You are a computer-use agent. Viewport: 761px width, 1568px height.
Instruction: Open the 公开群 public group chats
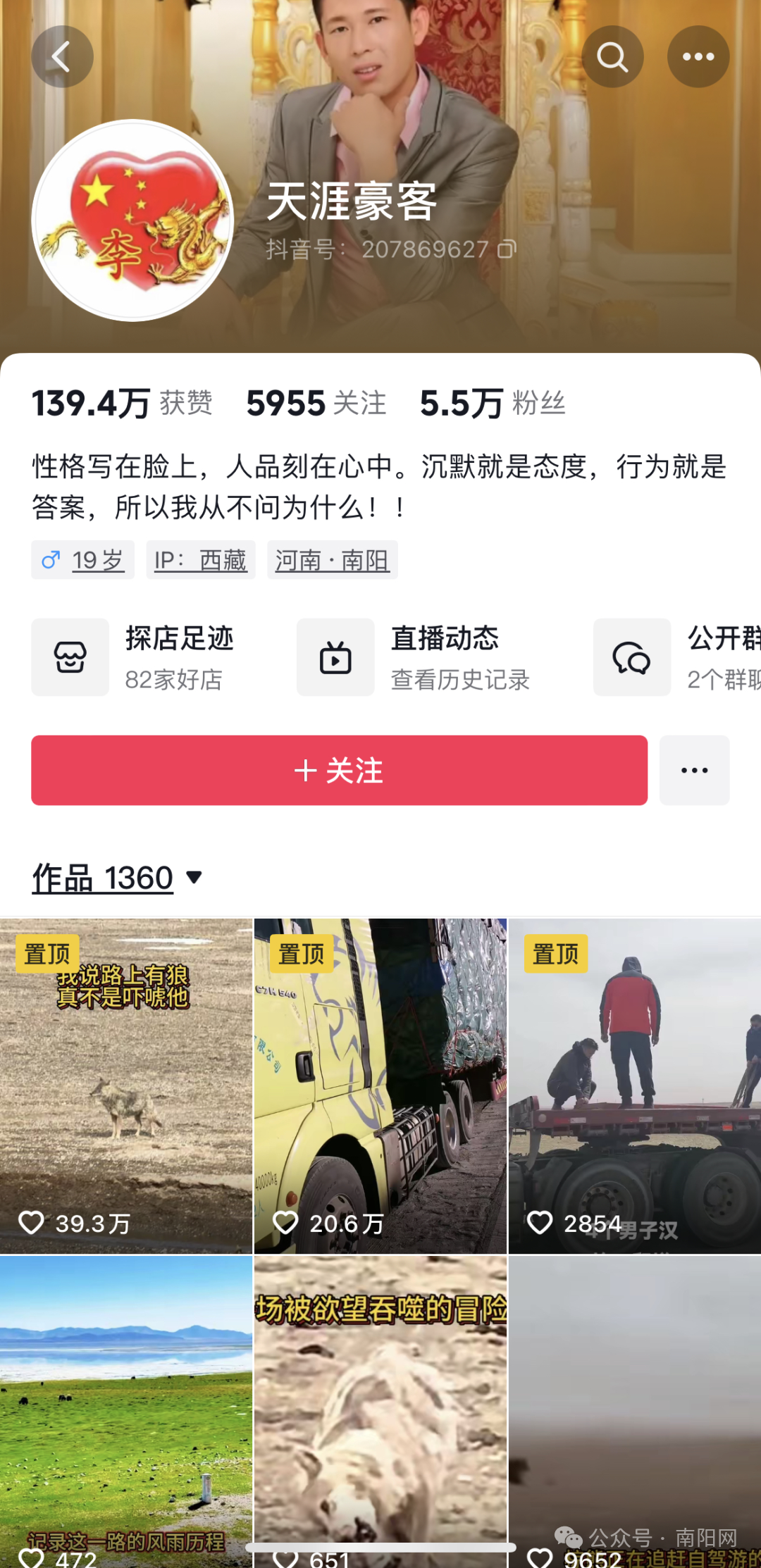click(x=676, y=657)
